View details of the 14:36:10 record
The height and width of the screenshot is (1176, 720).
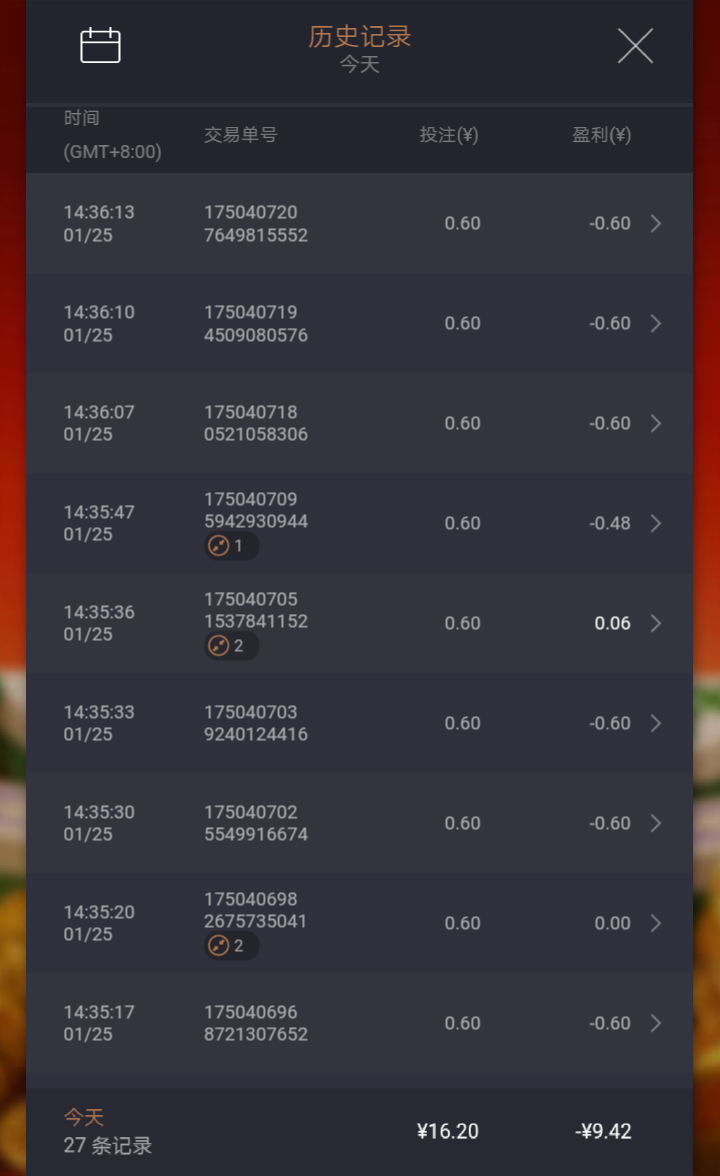click(x=360, y=323)
